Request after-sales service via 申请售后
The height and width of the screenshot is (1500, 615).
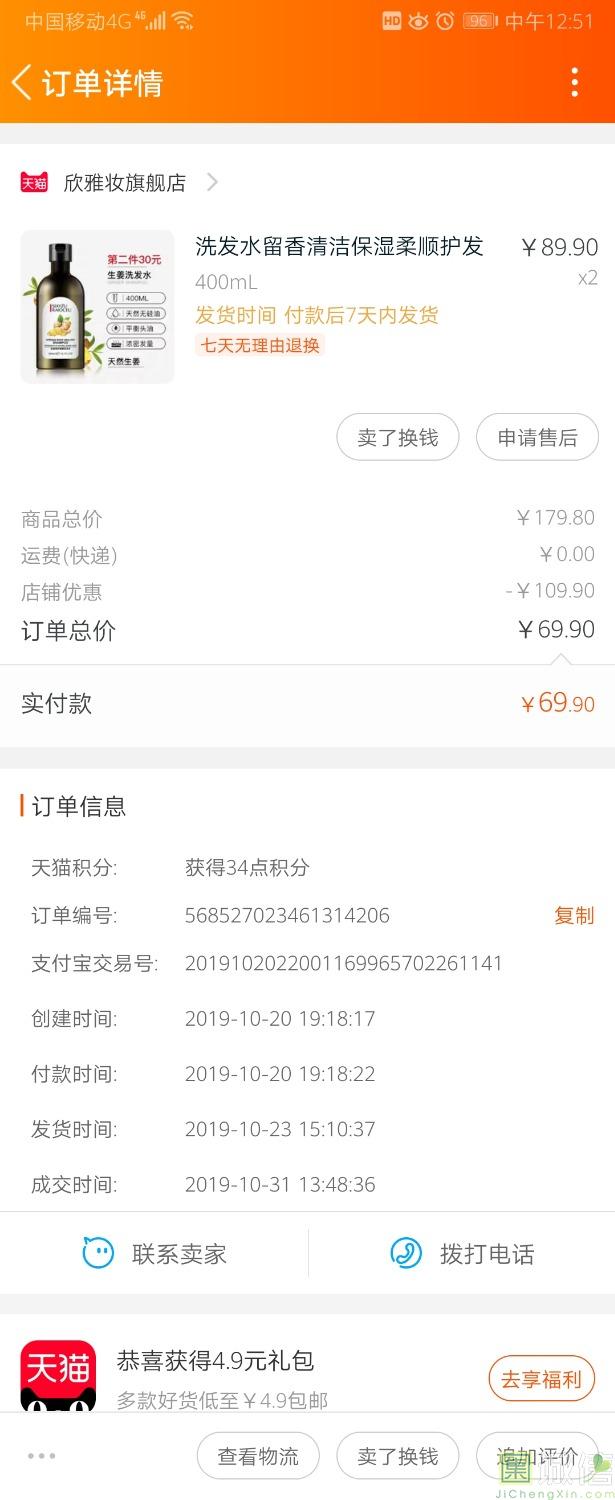537,437
